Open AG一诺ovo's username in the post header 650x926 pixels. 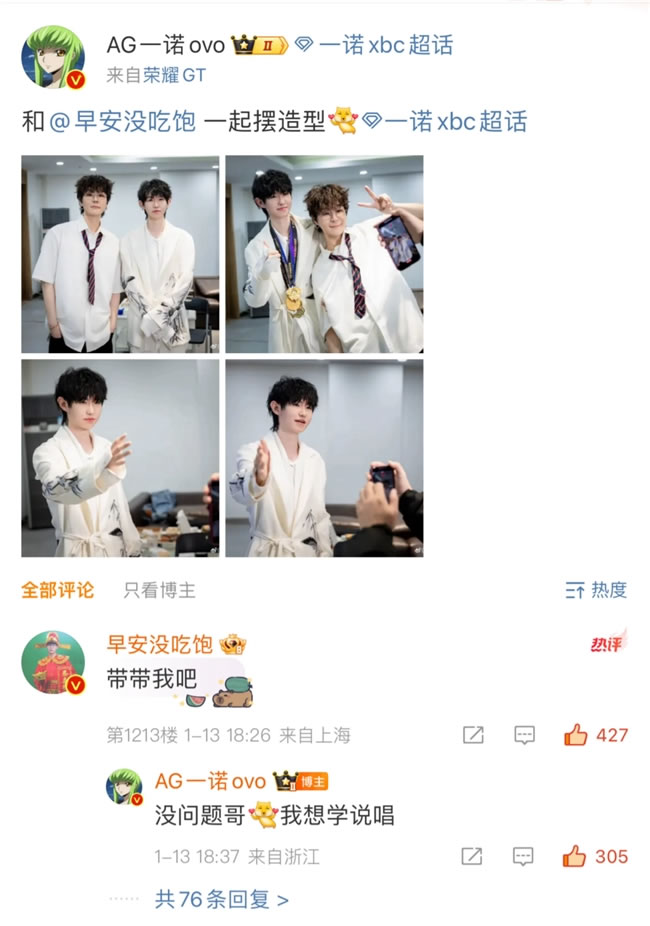pos(166,44)
